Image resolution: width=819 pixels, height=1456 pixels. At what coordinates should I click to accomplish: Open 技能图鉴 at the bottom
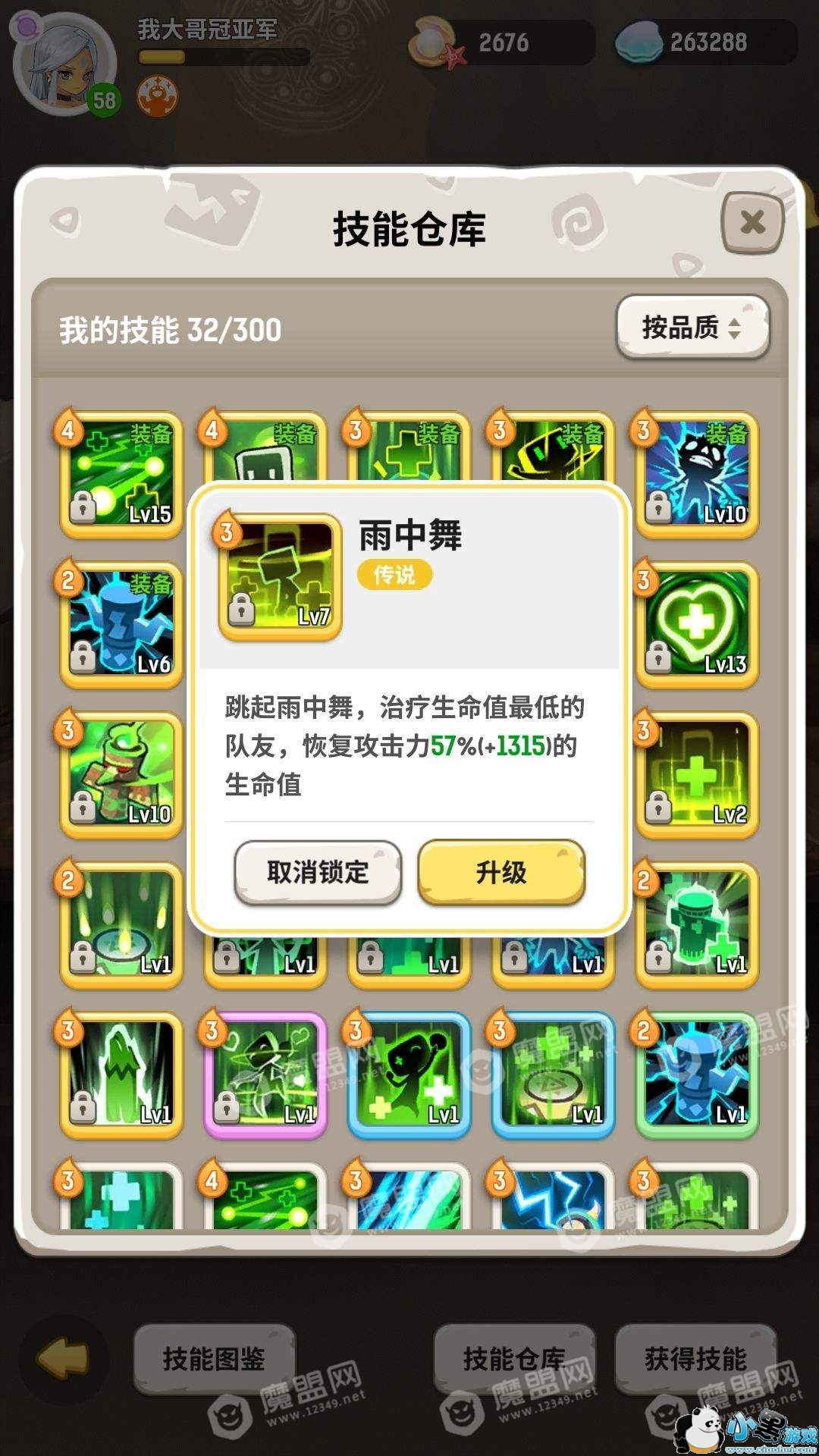point(214,1358)
